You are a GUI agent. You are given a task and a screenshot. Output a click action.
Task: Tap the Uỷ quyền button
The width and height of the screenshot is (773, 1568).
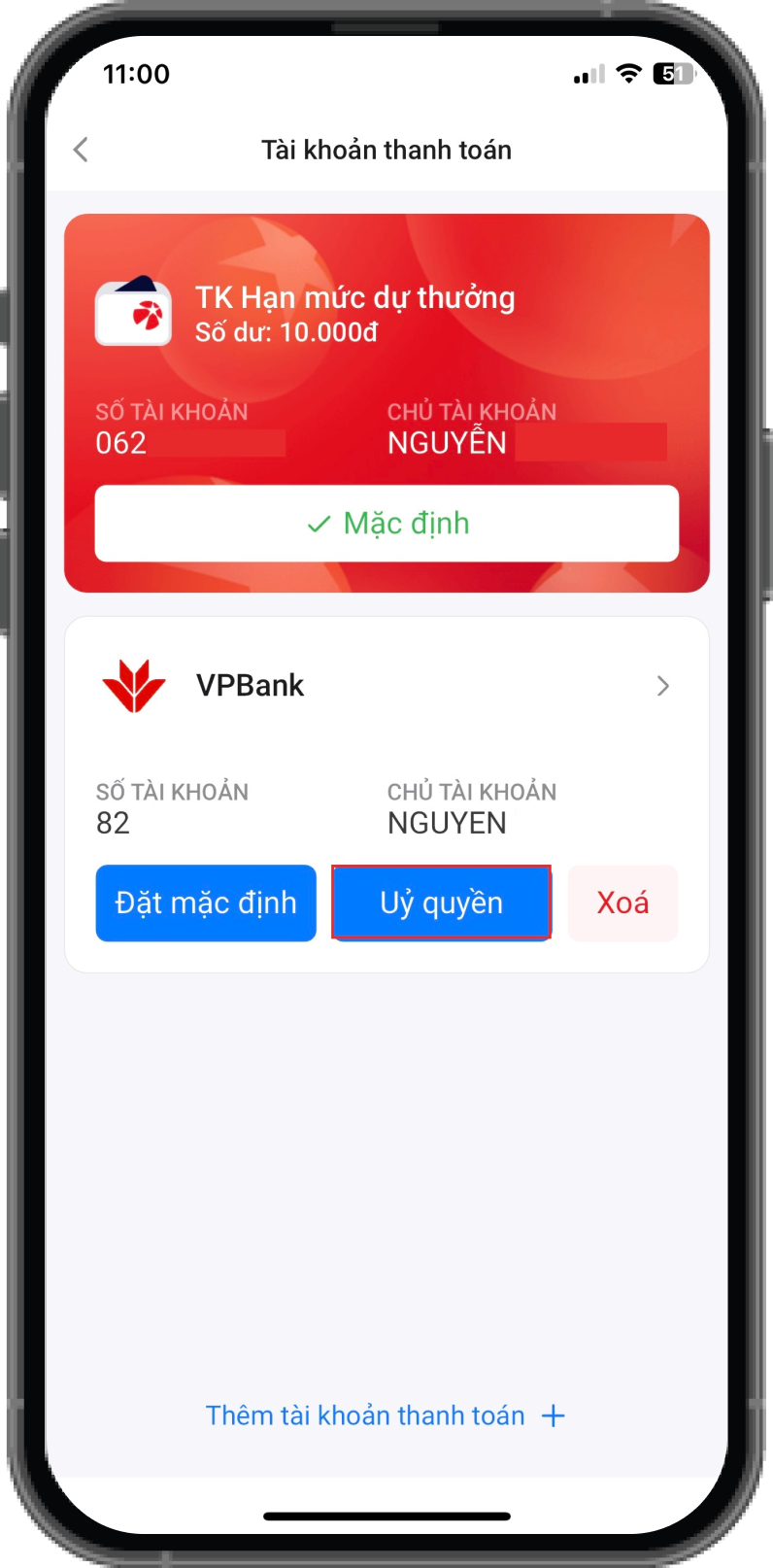[x=442, y=903]
